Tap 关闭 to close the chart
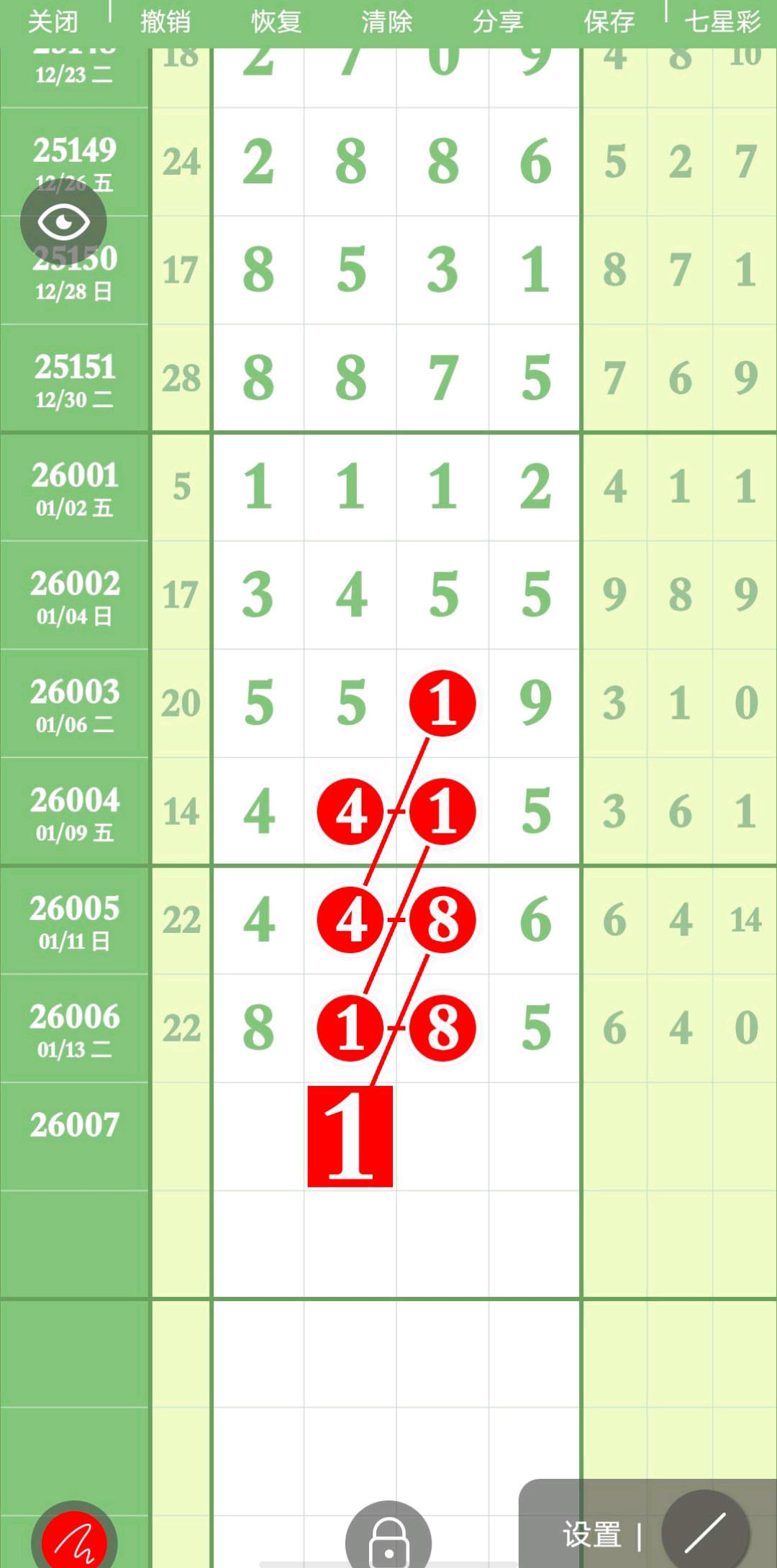 [x=53, y=22]
